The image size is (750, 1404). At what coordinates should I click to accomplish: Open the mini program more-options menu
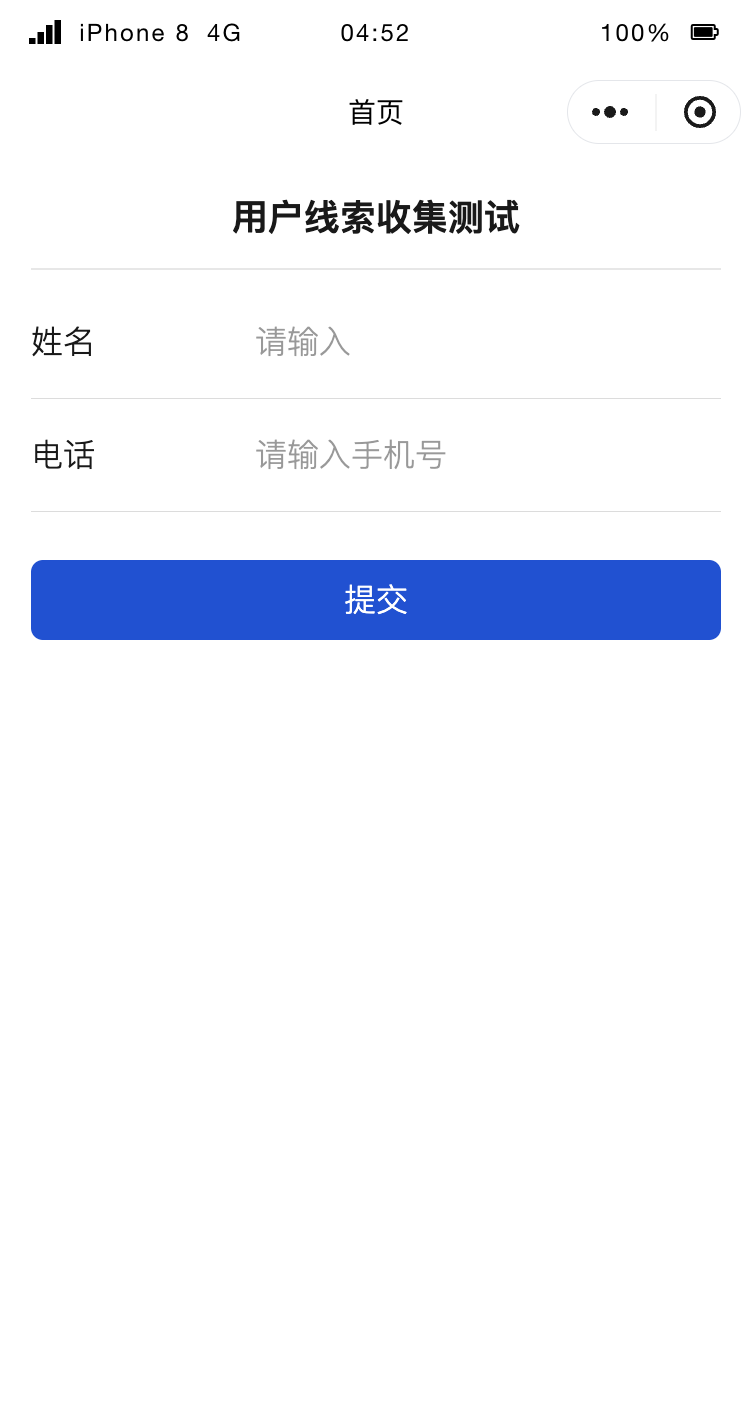pyautogui.click(x=610, y=112)
